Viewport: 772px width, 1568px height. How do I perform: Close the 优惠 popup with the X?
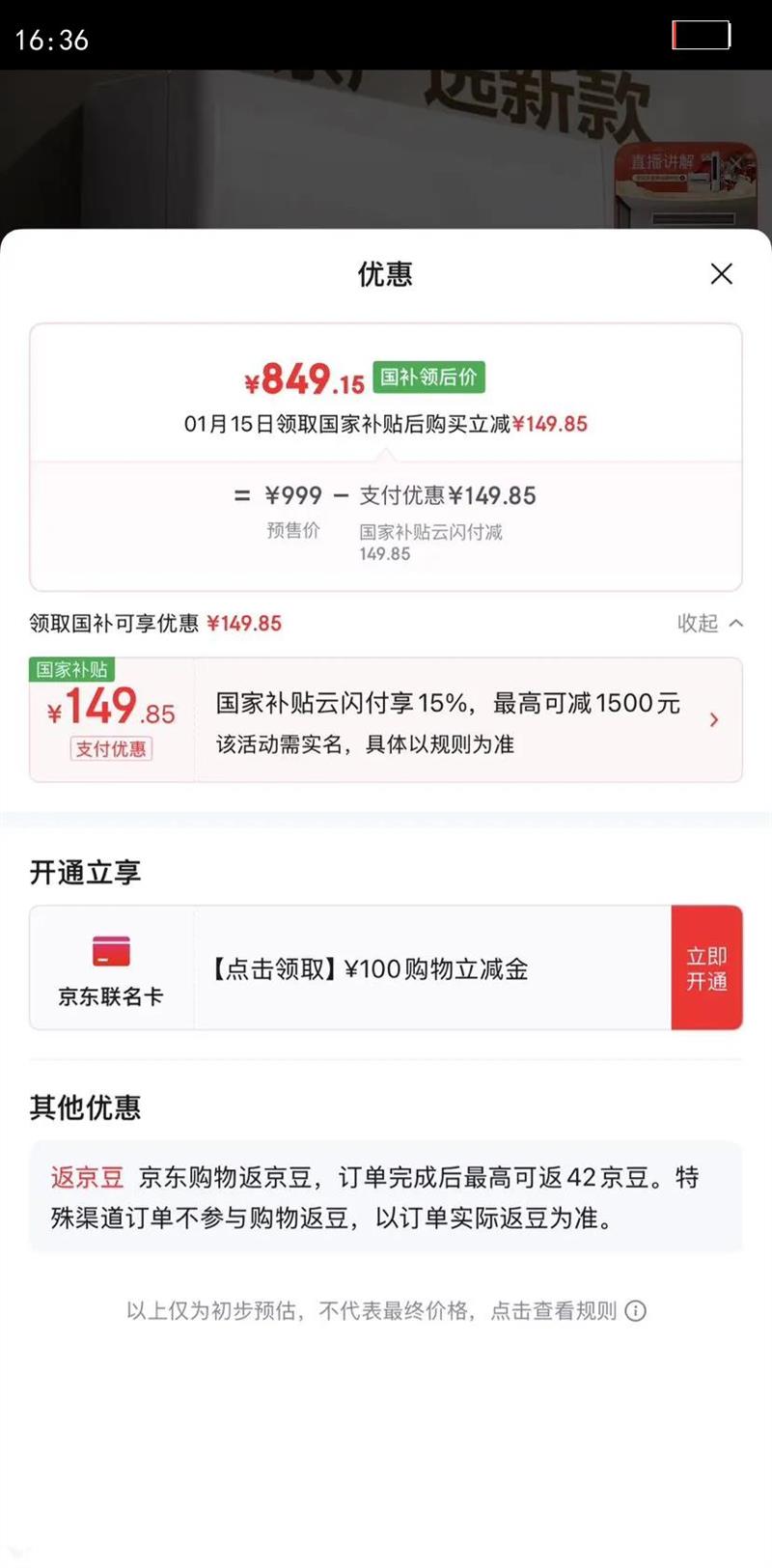coord(721,274)
